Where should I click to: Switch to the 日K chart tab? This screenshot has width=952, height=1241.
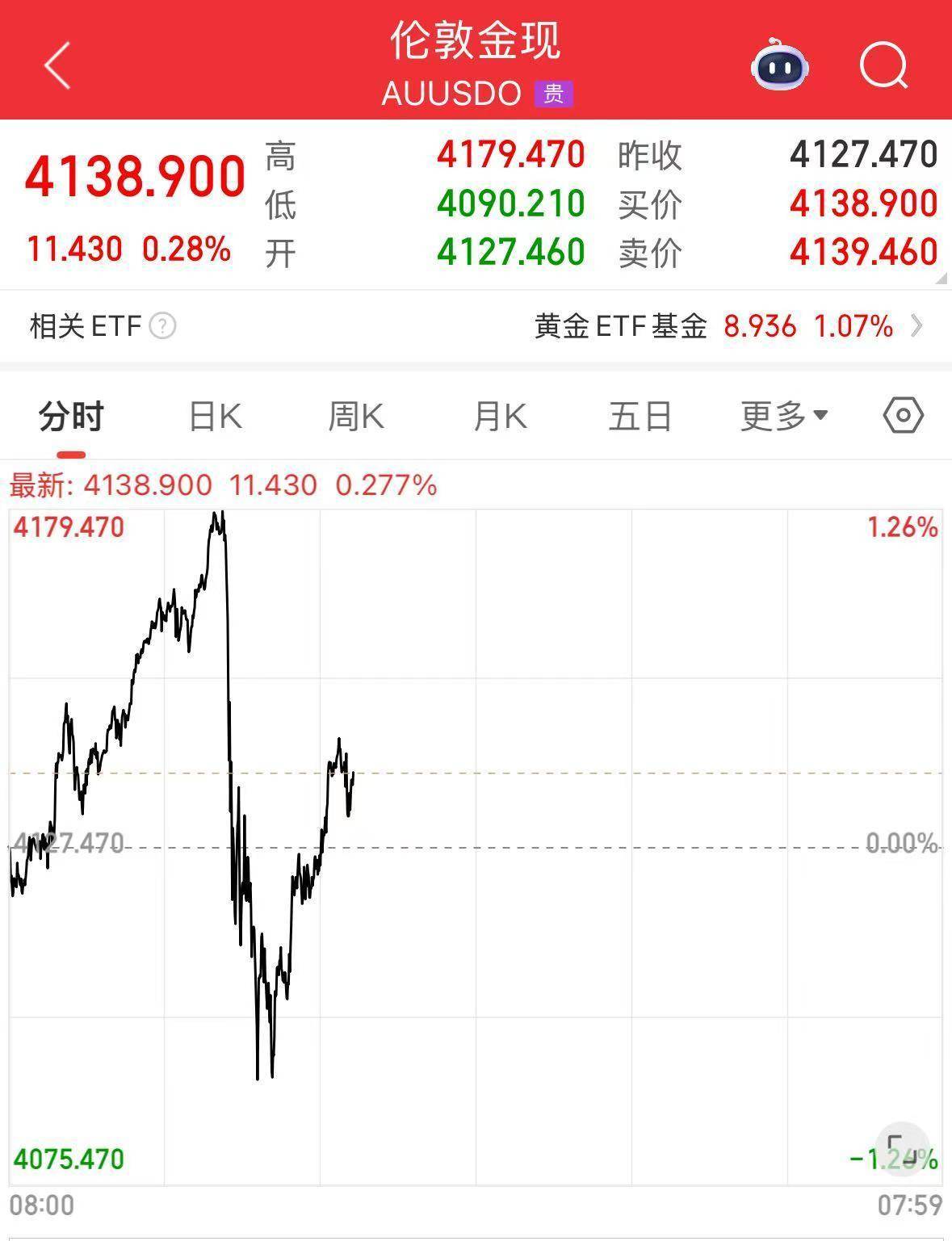[x=215, y=417]
